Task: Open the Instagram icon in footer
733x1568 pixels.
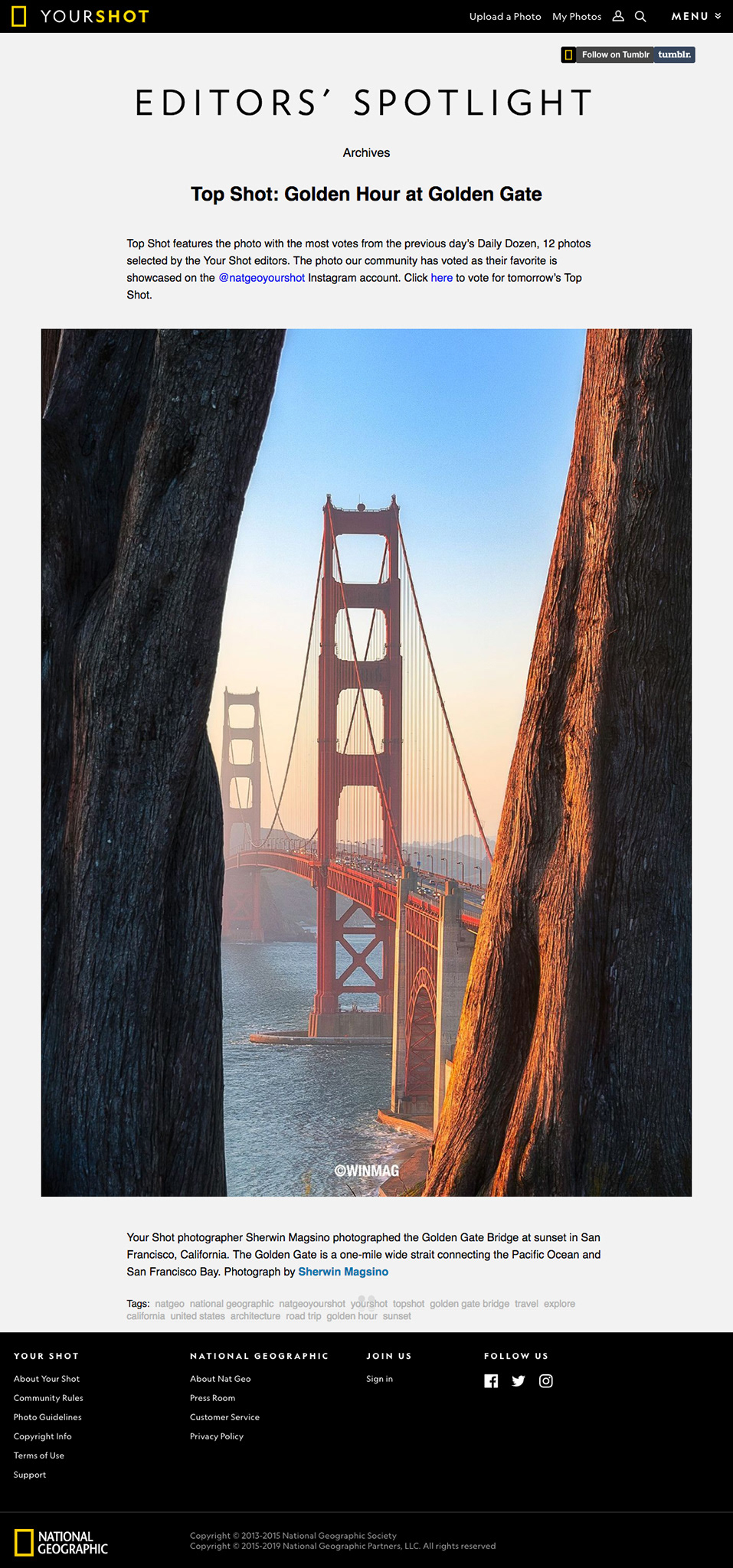Action: (x=546, y=1381)
